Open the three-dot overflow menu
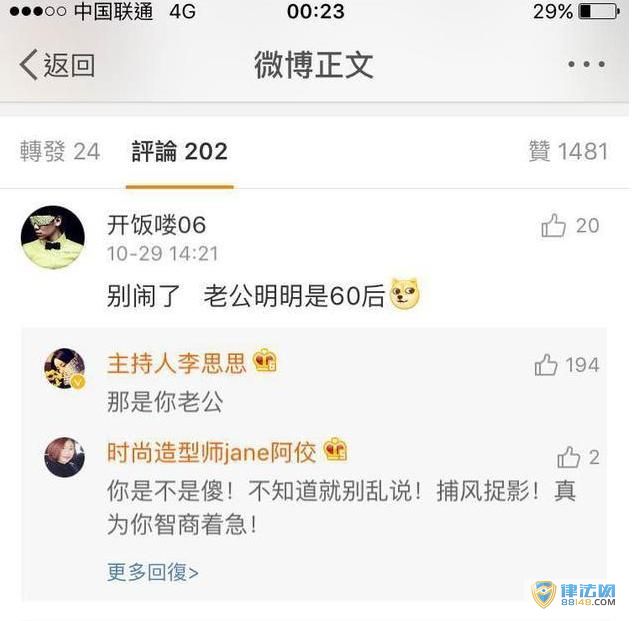 [x=586, y=65]
